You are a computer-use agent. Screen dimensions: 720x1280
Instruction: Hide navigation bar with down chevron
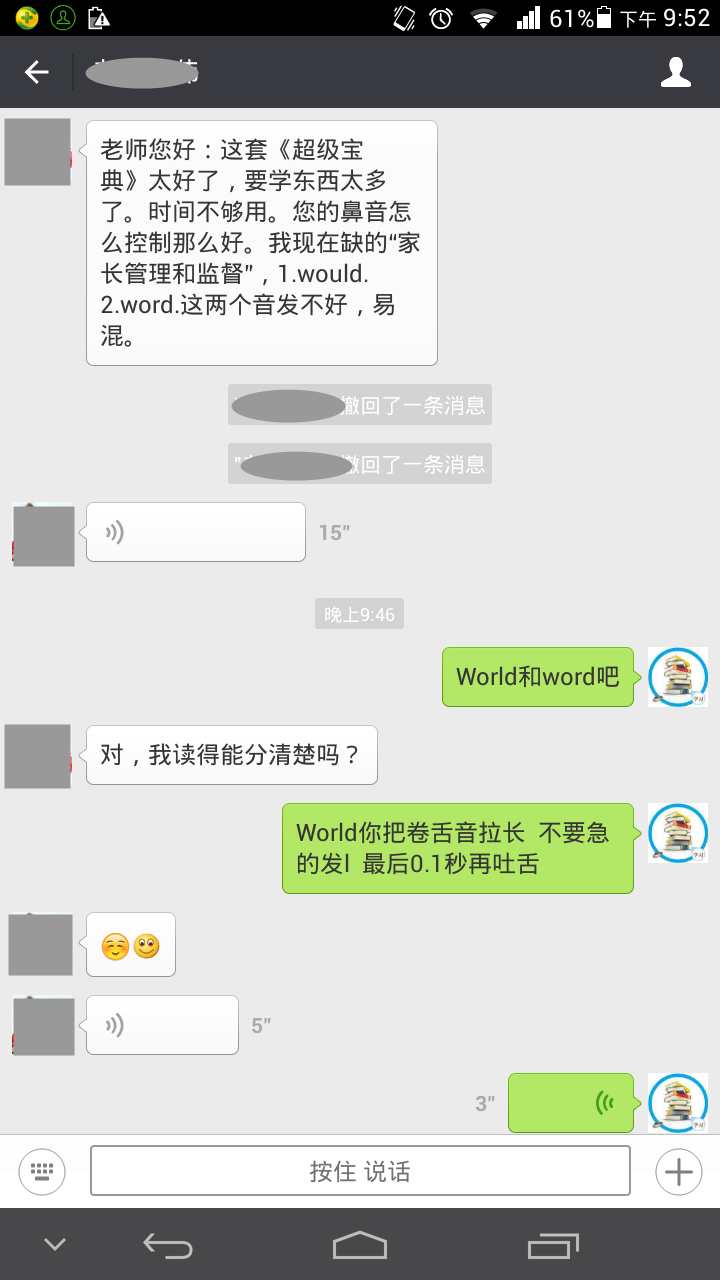pyautogui.click(x=55, y=1245)
